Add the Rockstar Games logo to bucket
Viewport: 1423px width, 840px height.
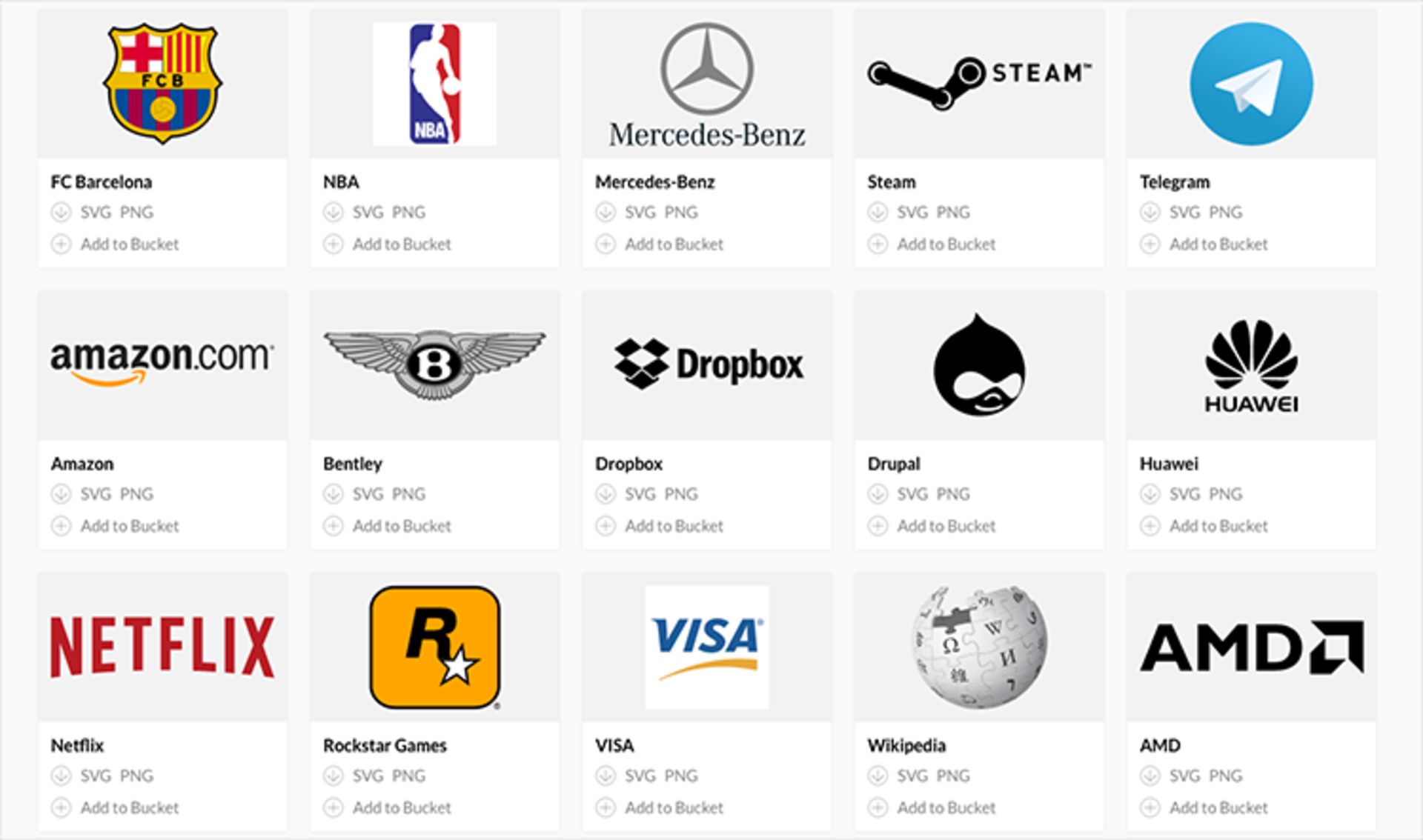[x=401, y=807]
